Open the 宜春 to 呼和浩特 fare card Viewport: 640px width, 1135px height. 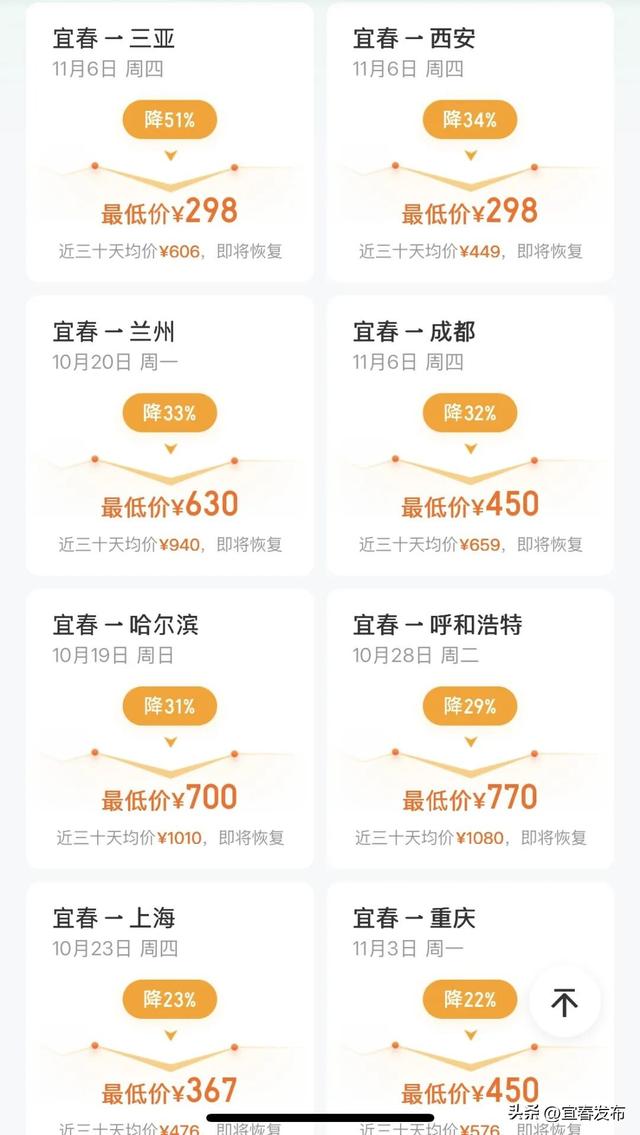click(470, 728)
